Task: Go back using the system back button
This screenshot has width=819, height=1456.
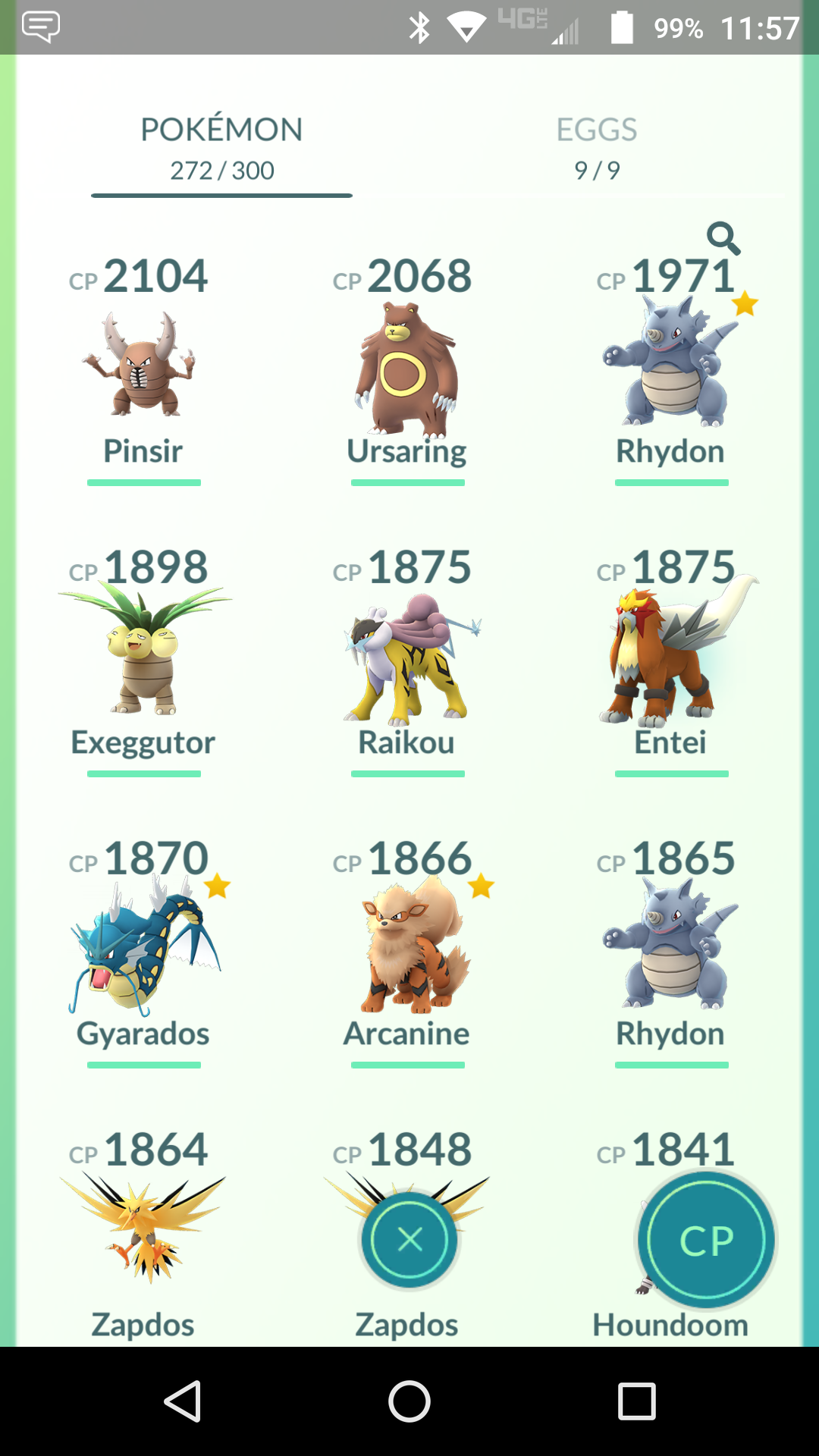Action: click(x=182, y=1401)
